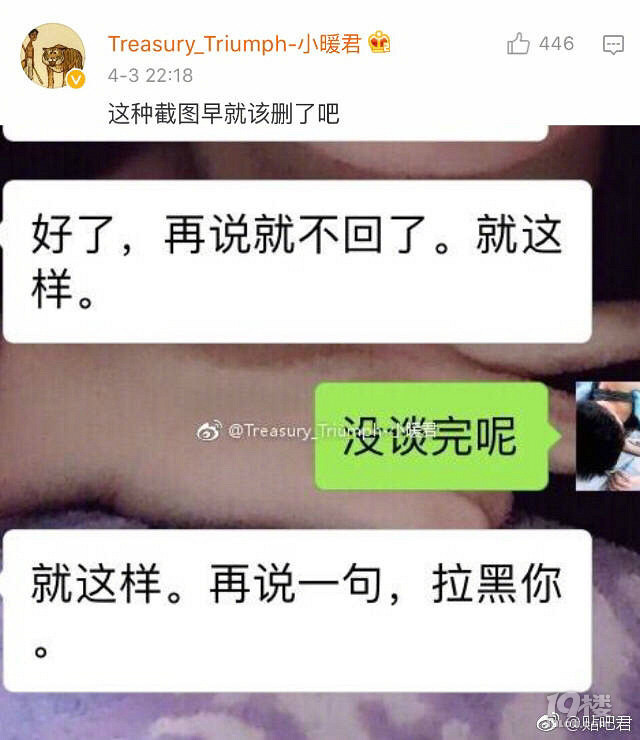The image size is (640, 740).
Task: Open Treasury_Triumph-小暖君's profile picture
Action: point(53,55)
